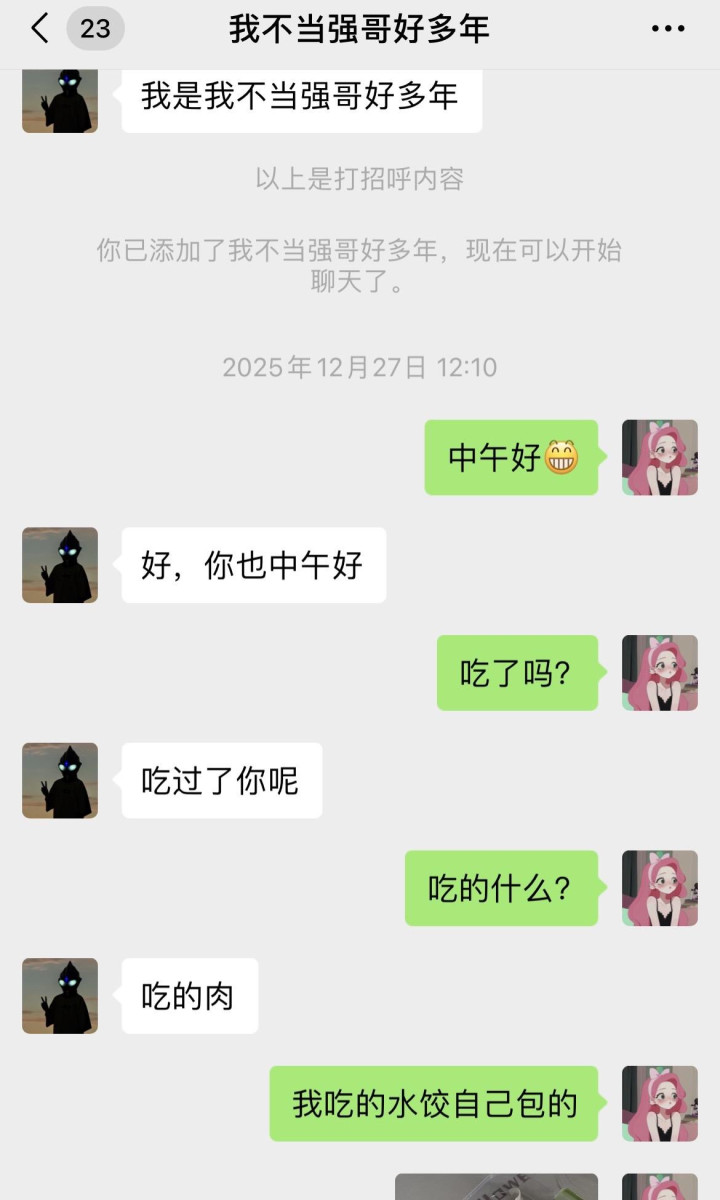
Task: View my profile from avatar beside "我吃的水饺自己包的"
Action: pos(660,1103)
